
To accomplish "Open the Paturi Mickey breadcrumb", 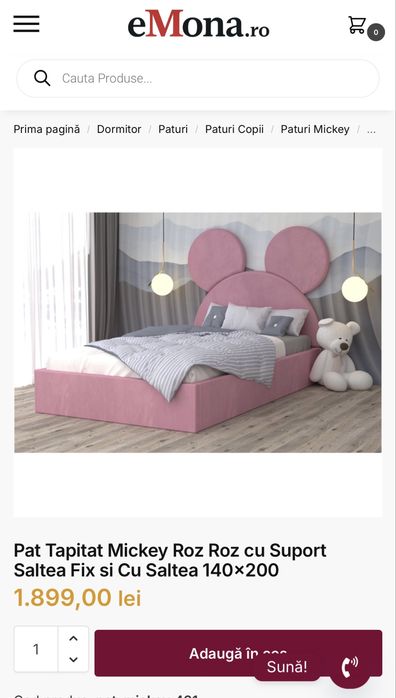I will click(x=315, y=130).
